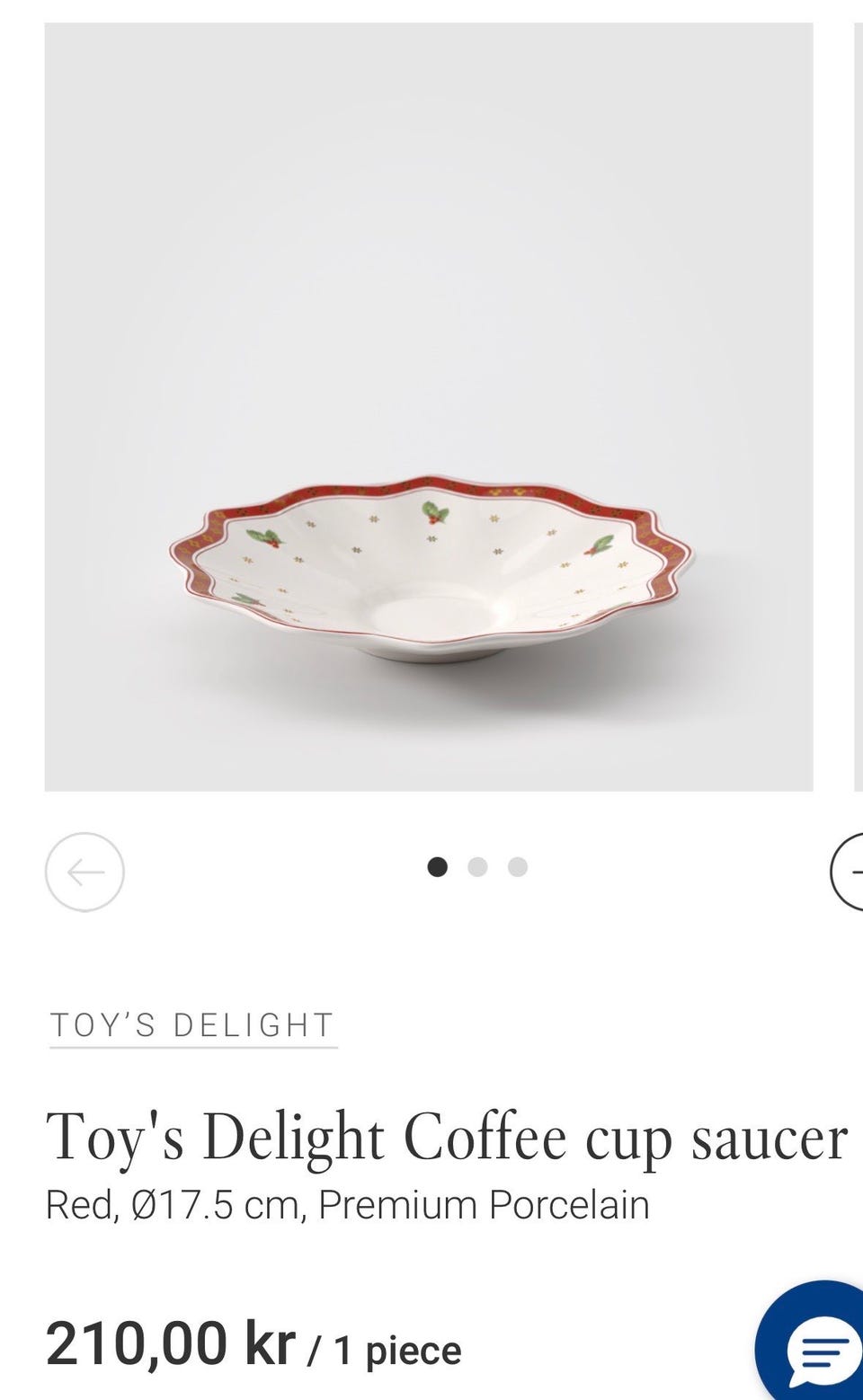Screen dimensions: 863x1400
Task: Show the next product image
Action: coord(847,872)
